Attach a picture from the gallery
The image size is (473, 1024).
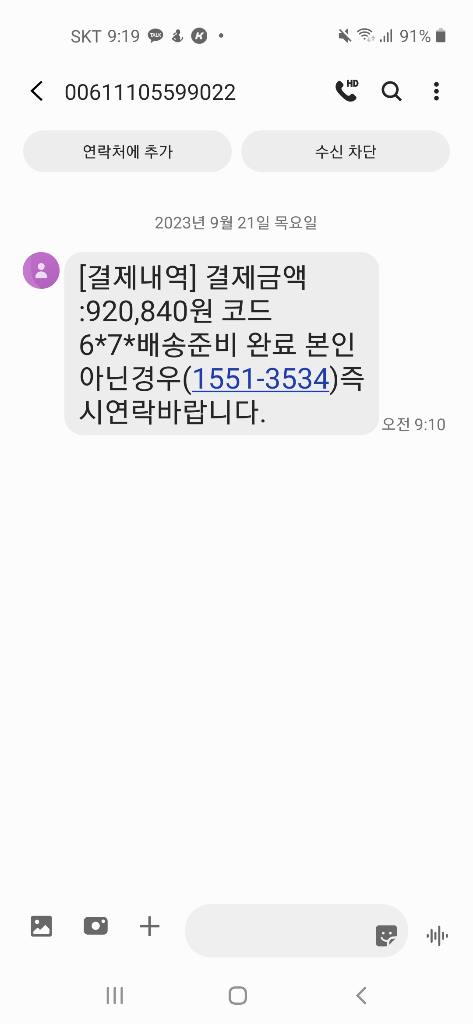[41, 926]
